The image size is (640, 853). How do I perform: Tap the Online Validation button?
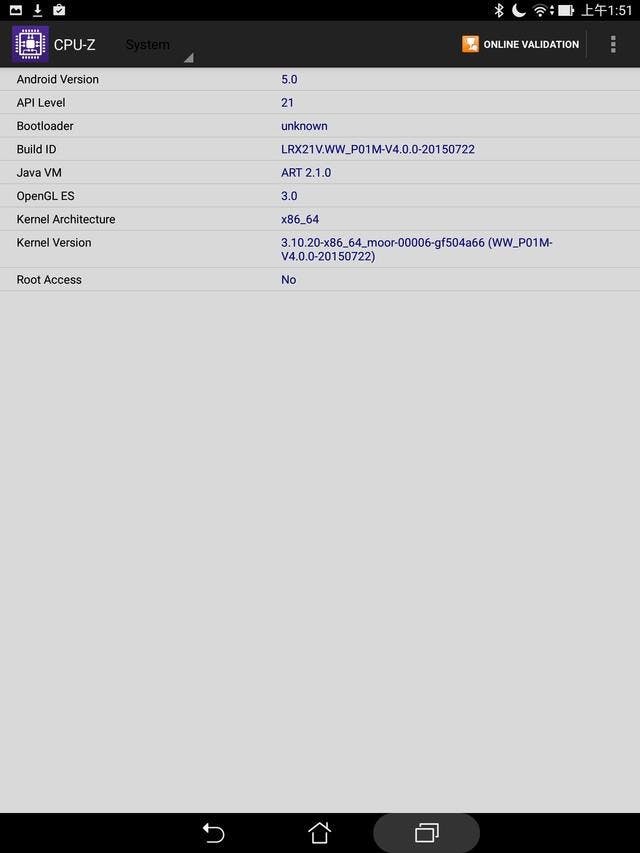point(520,44)
